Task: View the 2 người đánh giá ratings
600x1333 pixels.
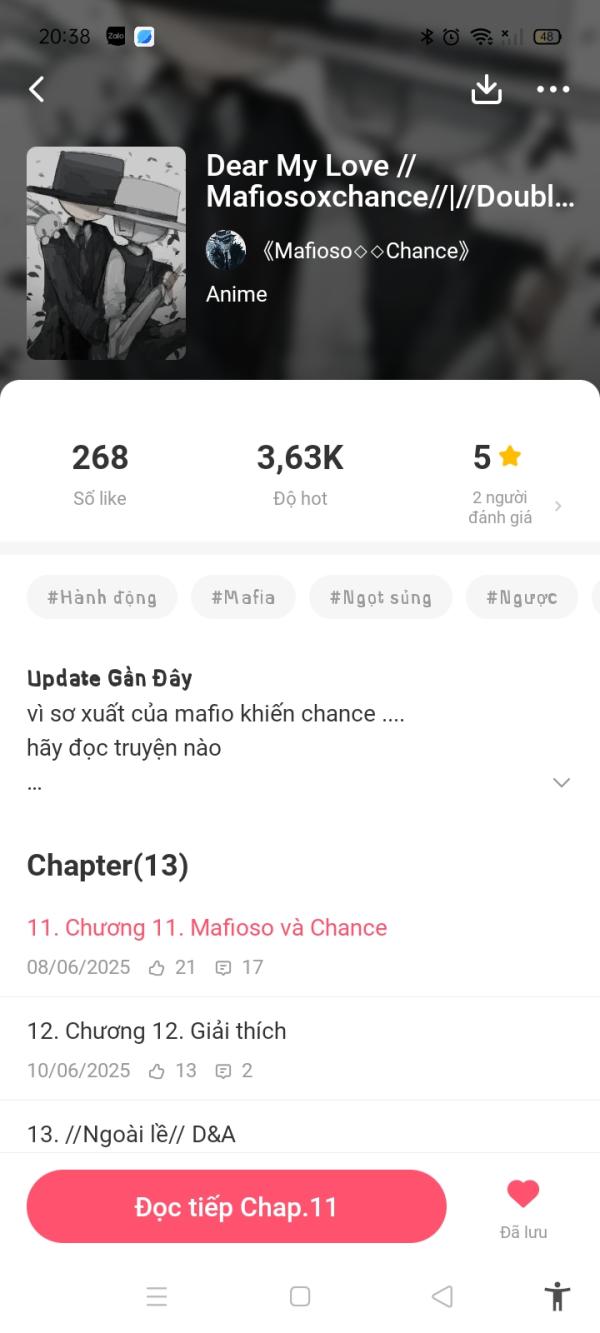Action: pyautogui.click(x=512, y=506)
